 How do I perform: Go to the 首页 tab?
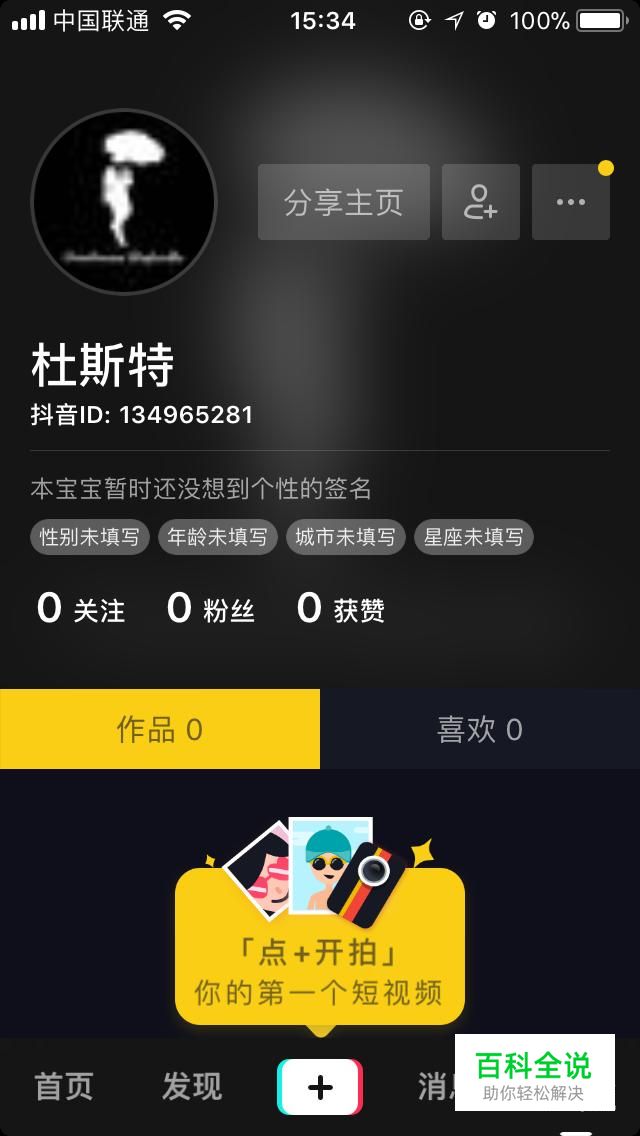click(64, 1086)
